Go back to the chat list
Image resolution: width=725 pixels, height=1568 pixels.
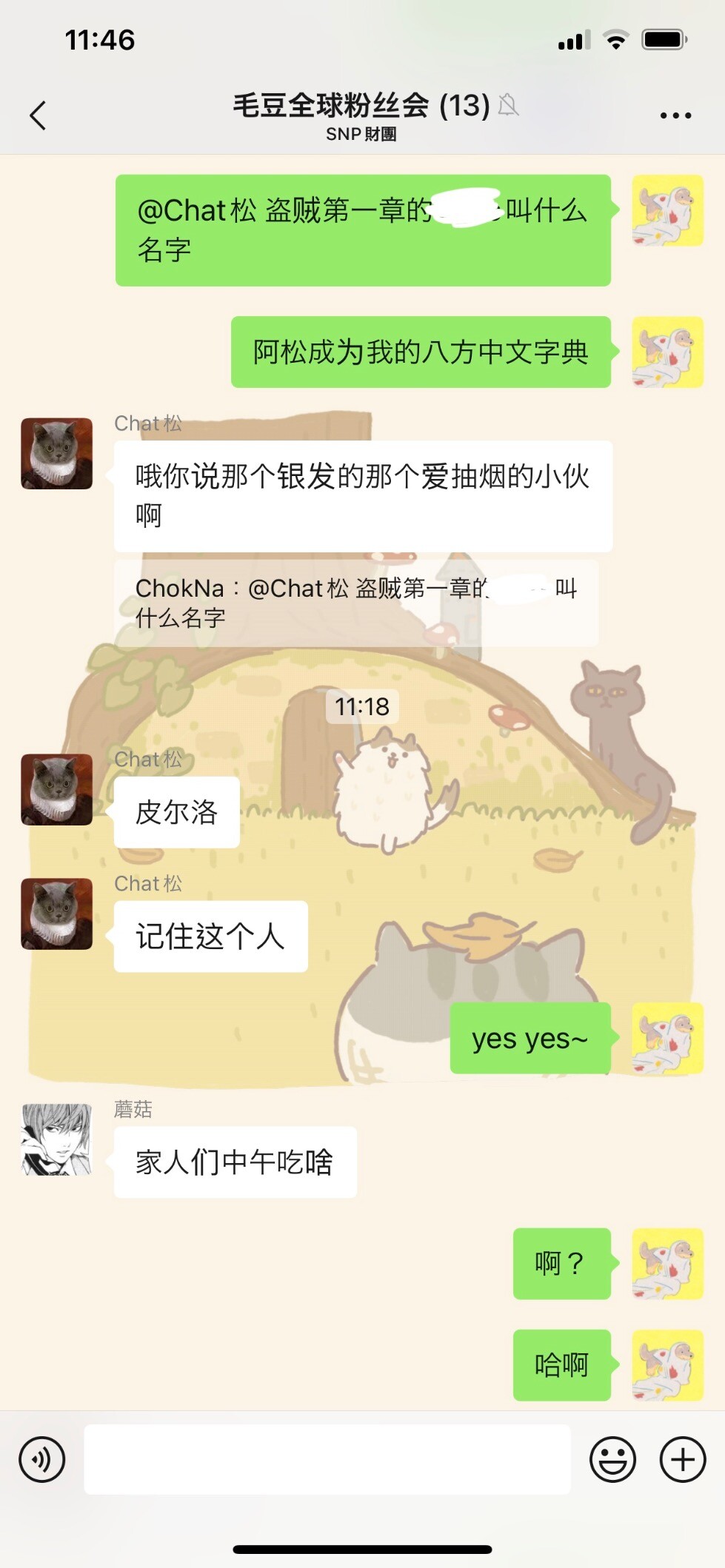[38, 115]
